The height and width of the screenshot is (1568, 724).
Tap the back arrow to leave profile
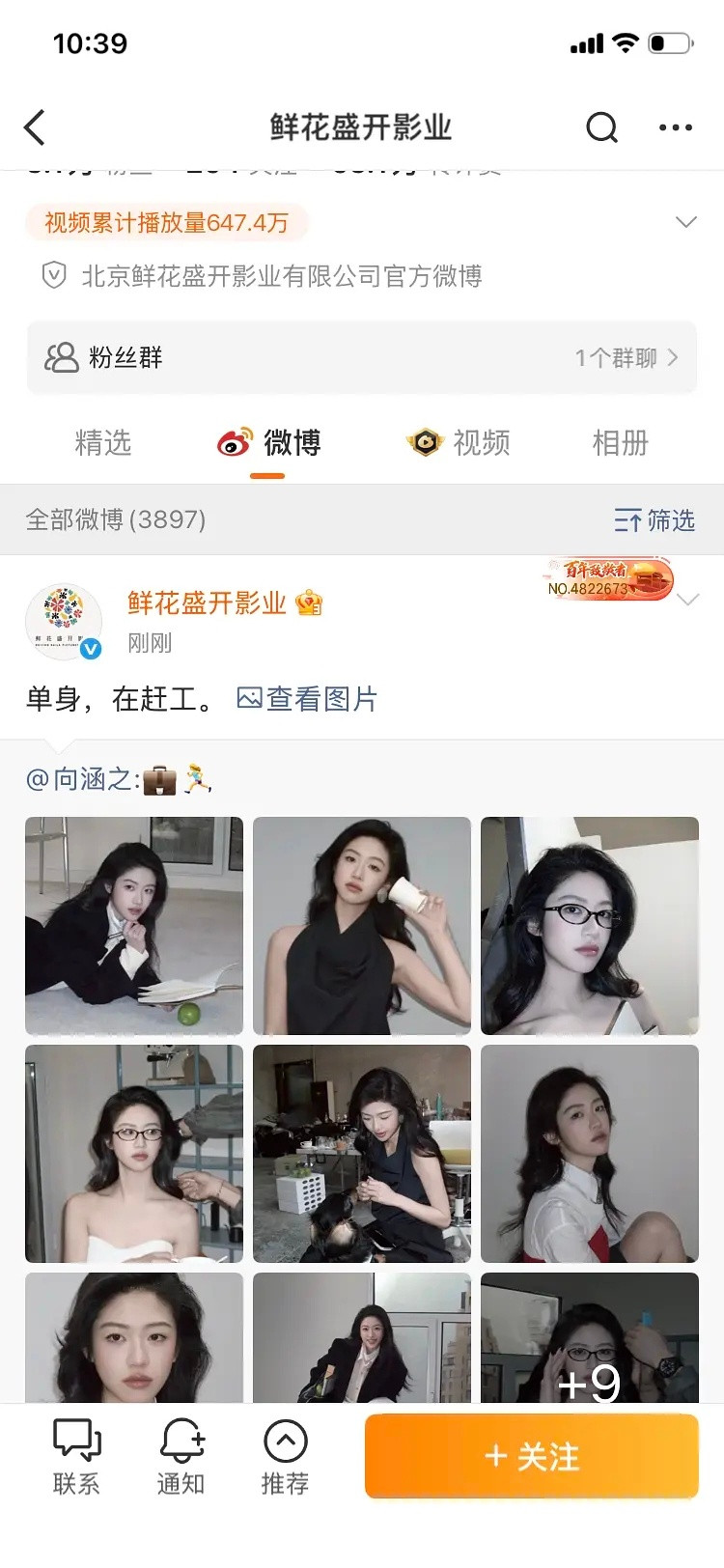(36, 126)
